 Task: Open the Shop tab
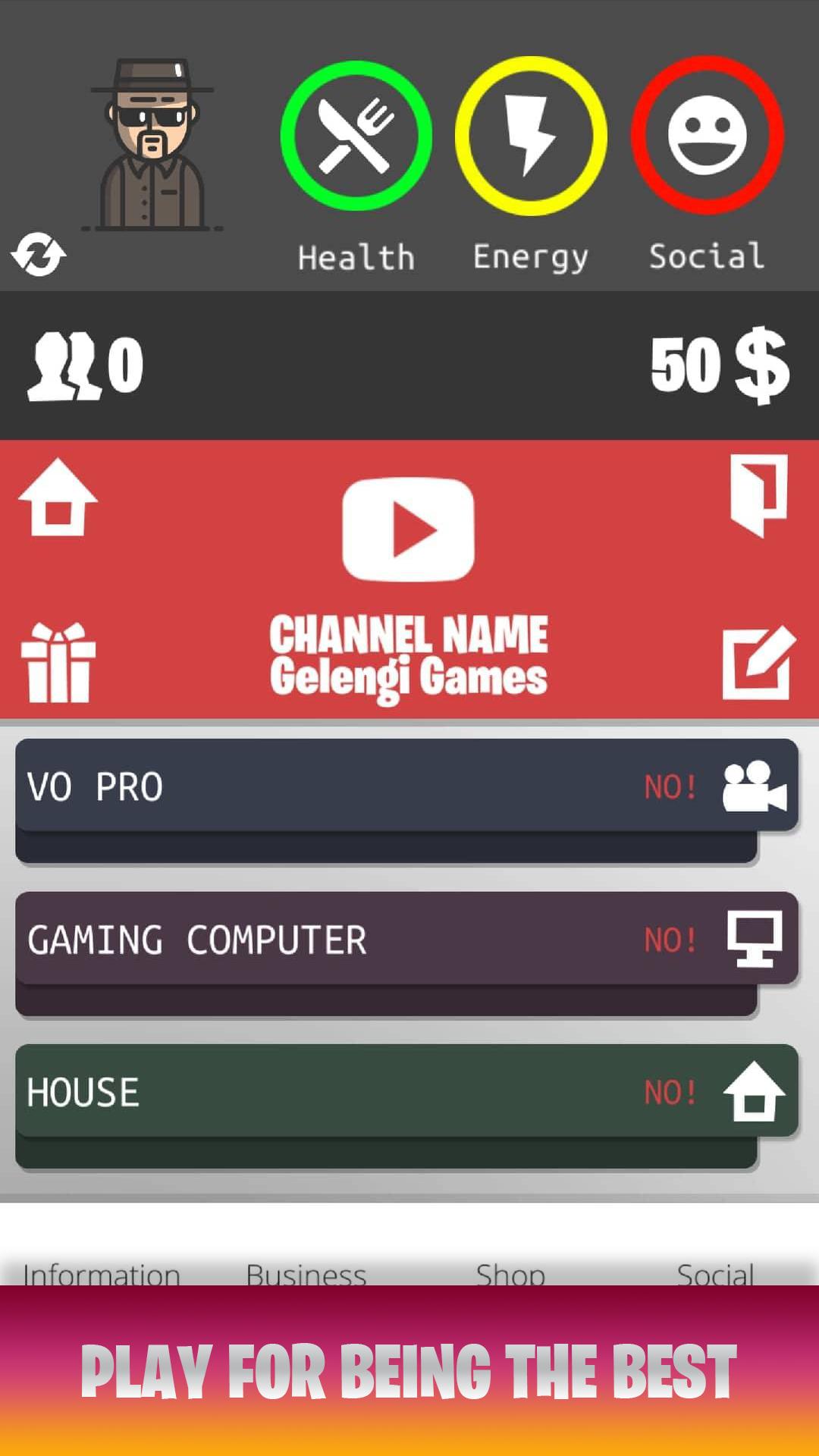510,1274
